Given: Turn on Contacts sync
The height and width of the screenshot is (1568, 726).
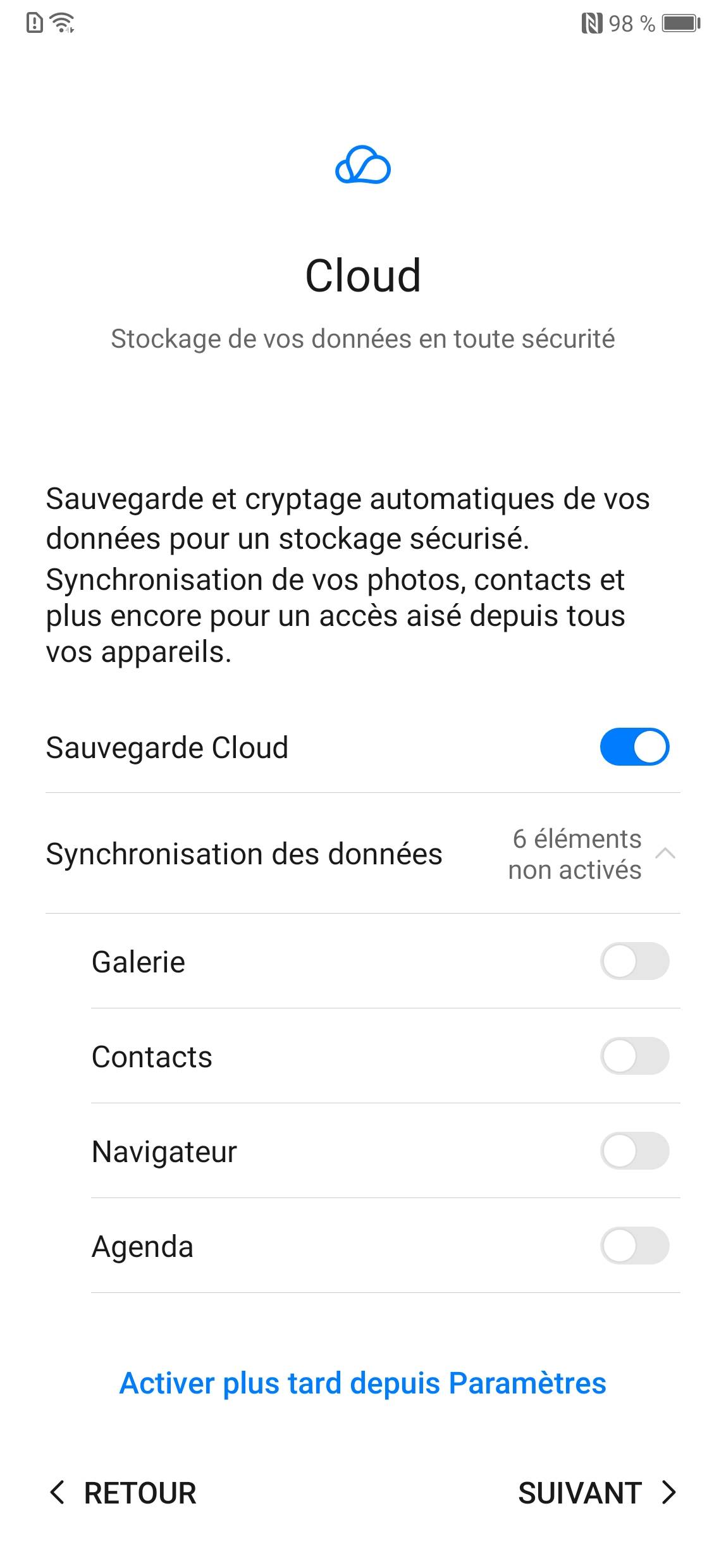Looking at the screenshot, I should coord(634,1056).
